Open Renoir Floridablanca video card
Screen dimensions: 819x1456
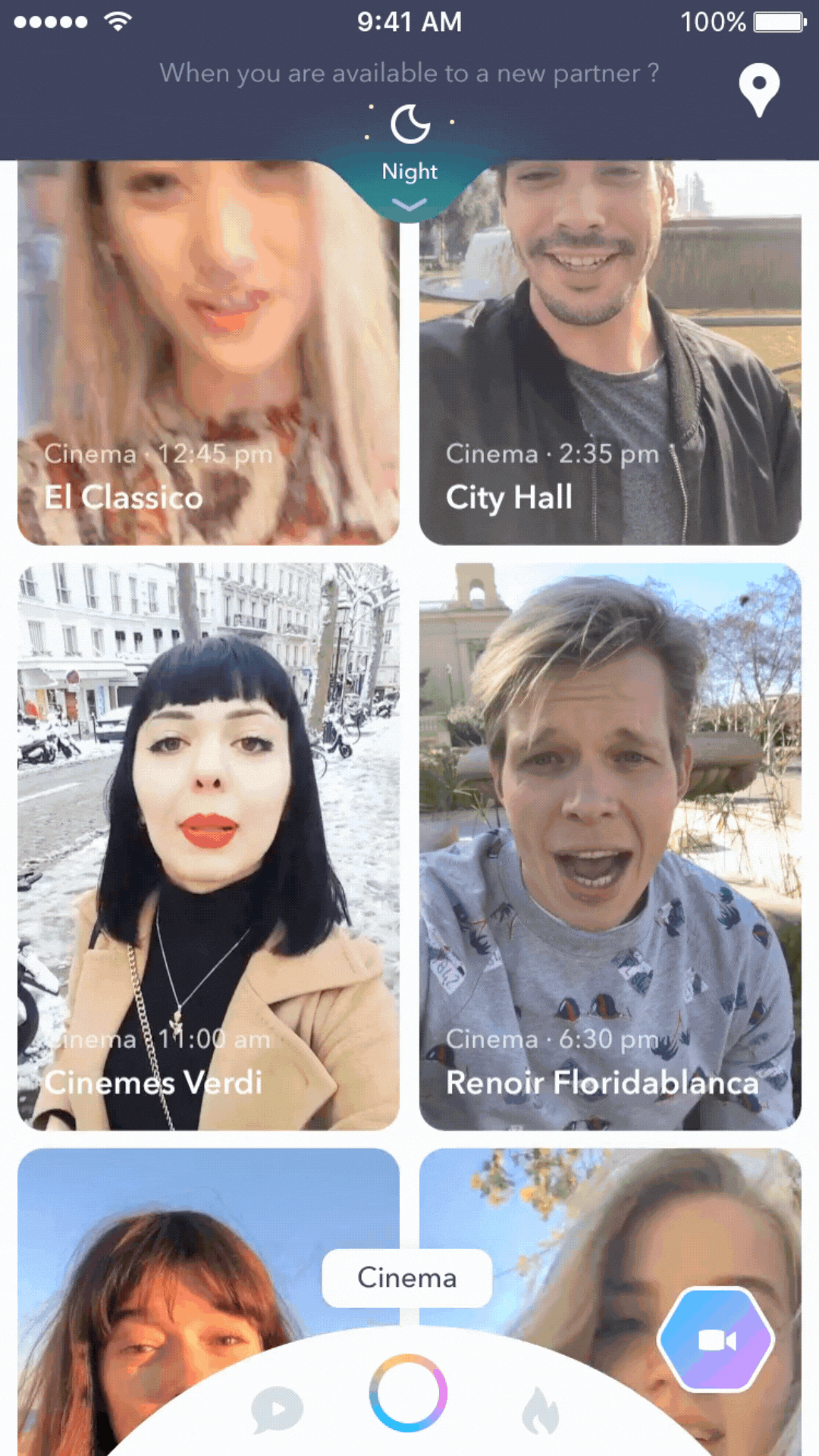[x=610, y=846]
